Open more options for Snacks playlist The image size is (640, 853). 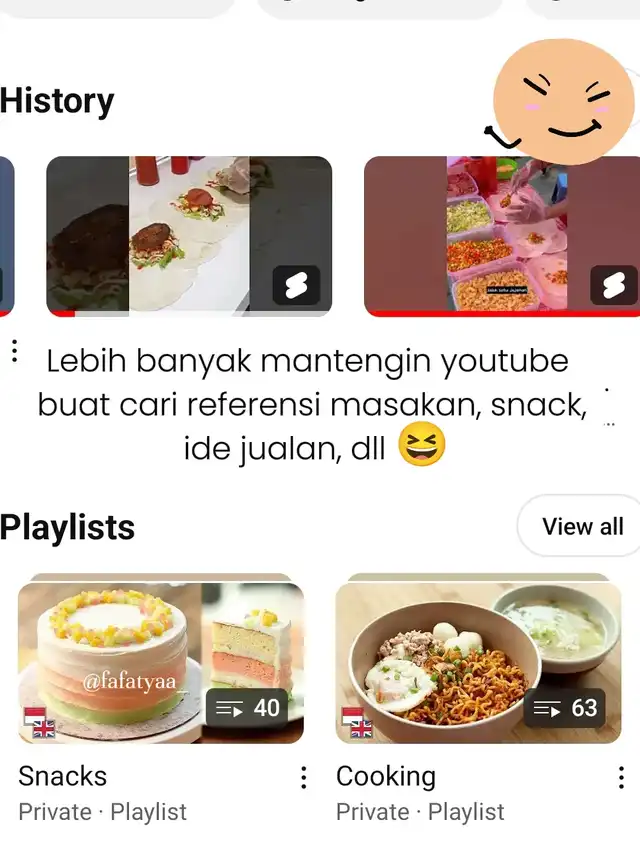(x=304, y=778)
